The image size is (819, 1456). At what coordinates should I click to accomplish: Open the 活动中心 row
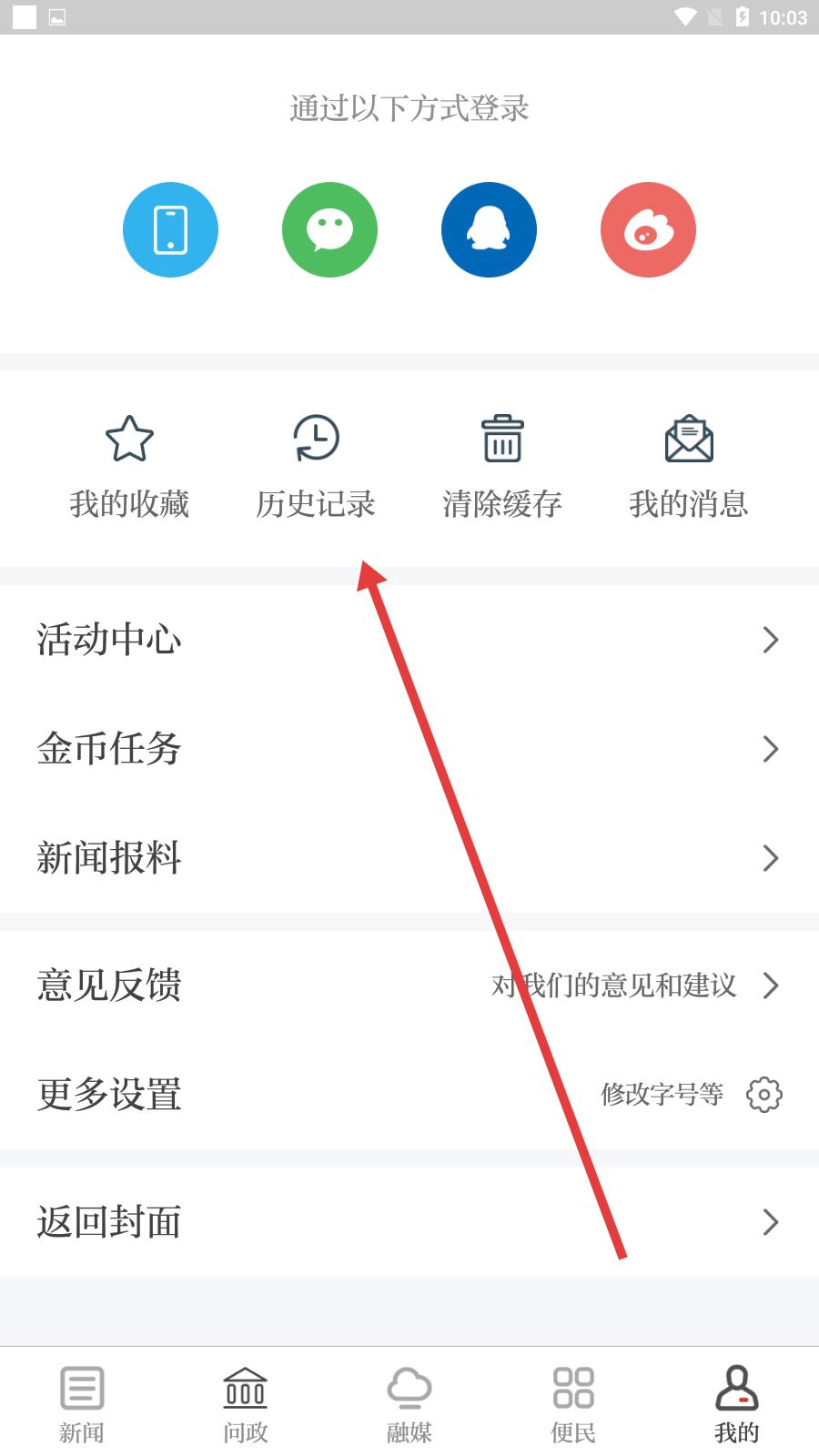[409, 640]
